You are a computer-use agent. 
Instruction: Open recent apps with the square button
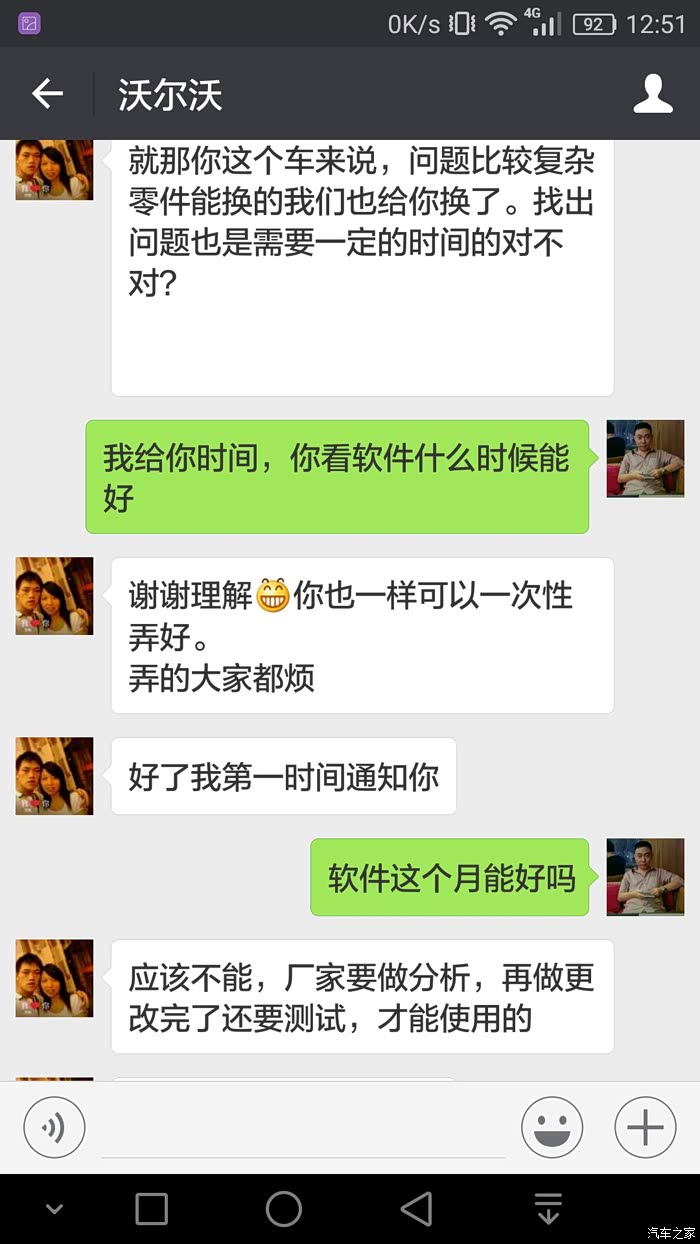151,1208
